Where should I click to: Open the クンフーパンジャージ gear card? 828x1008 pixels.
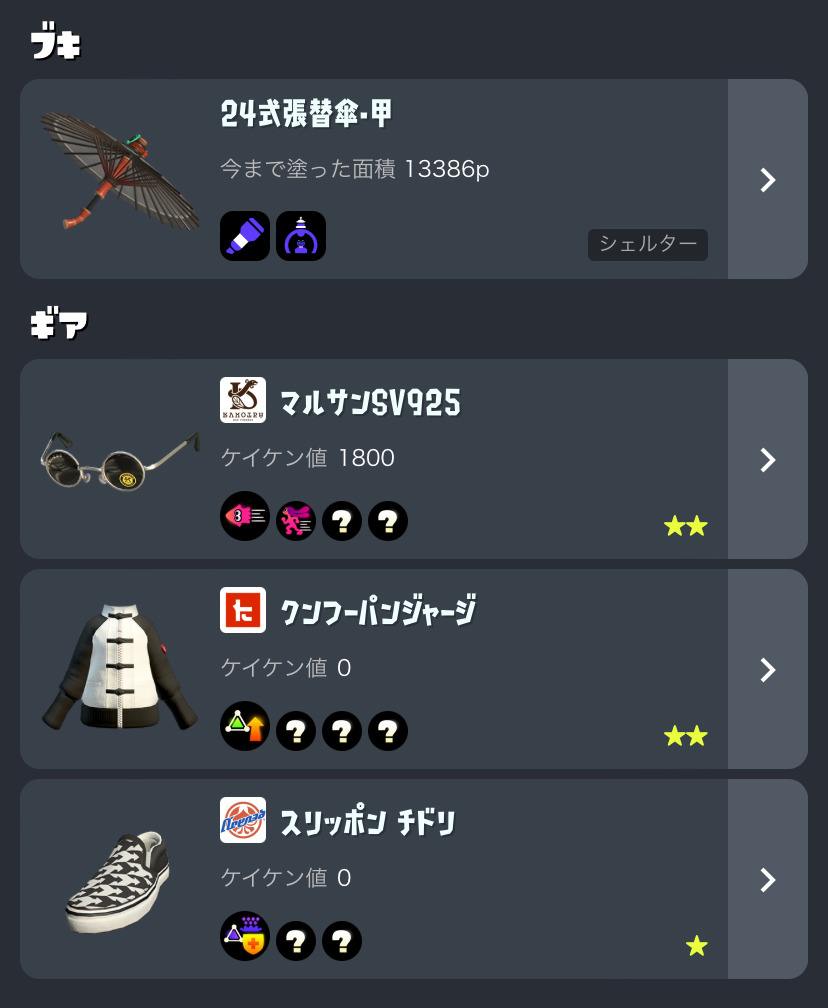tap(767, 670)
